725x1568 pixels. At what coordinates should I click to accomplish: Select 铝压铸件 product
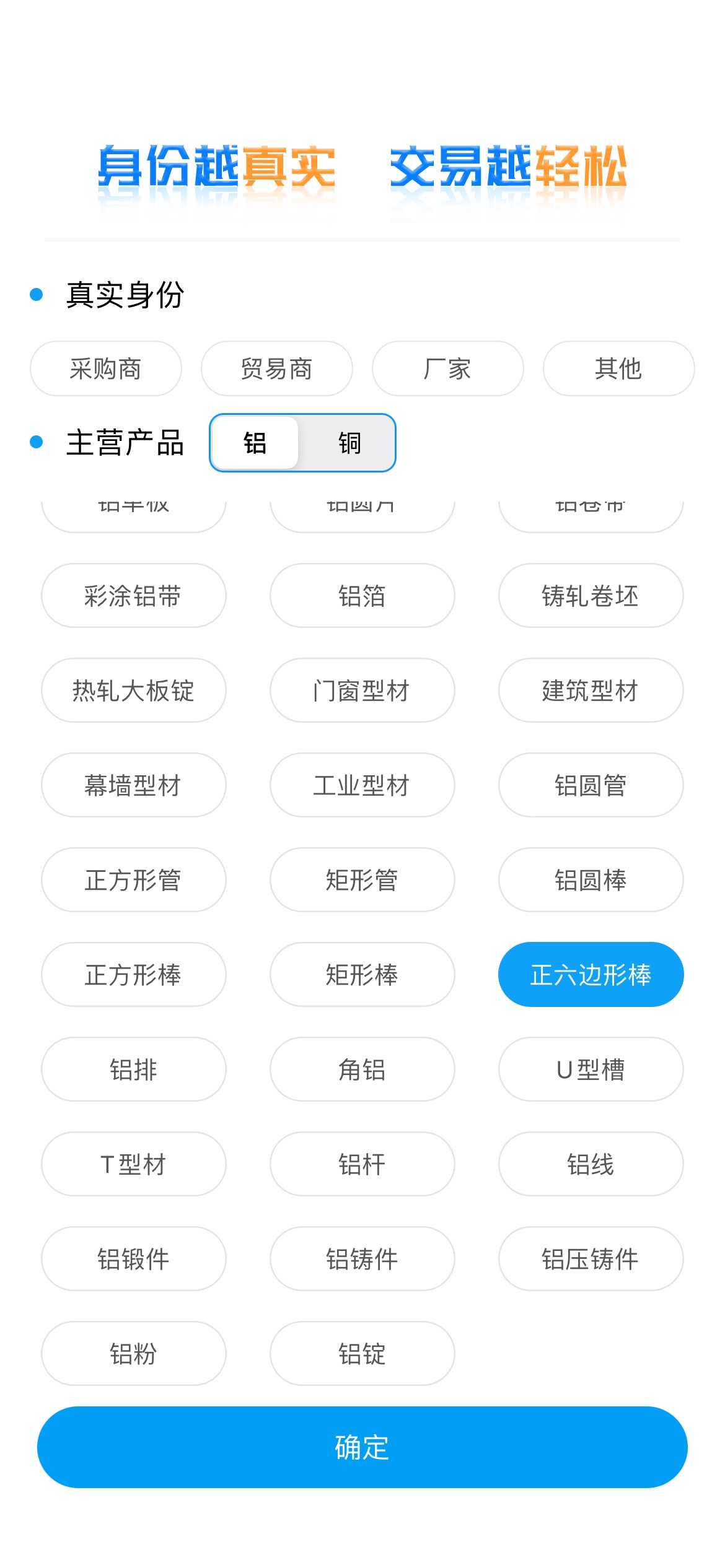591,1259
